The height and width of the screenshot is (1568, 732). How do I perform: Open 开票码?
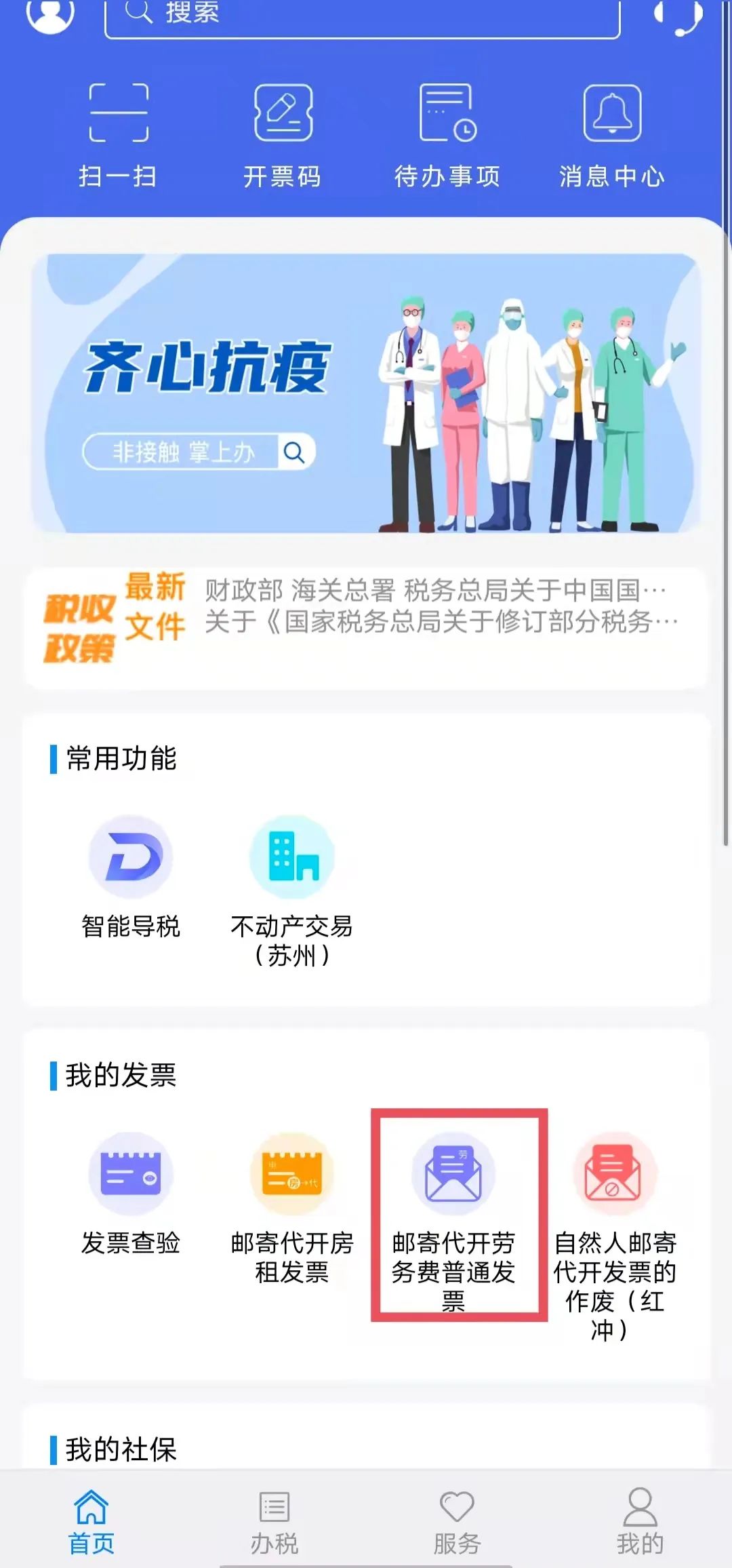[x=283, y=136]
